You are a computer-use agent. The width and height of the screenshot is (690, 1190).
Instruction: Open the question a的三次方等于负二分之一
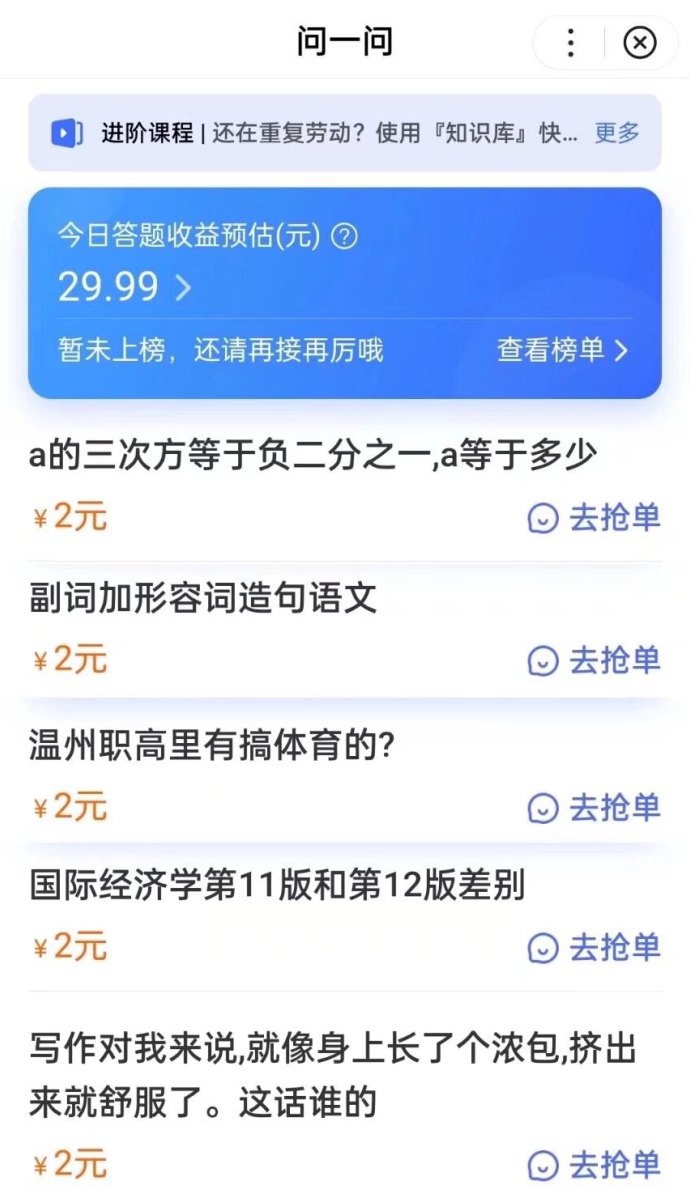313,457
